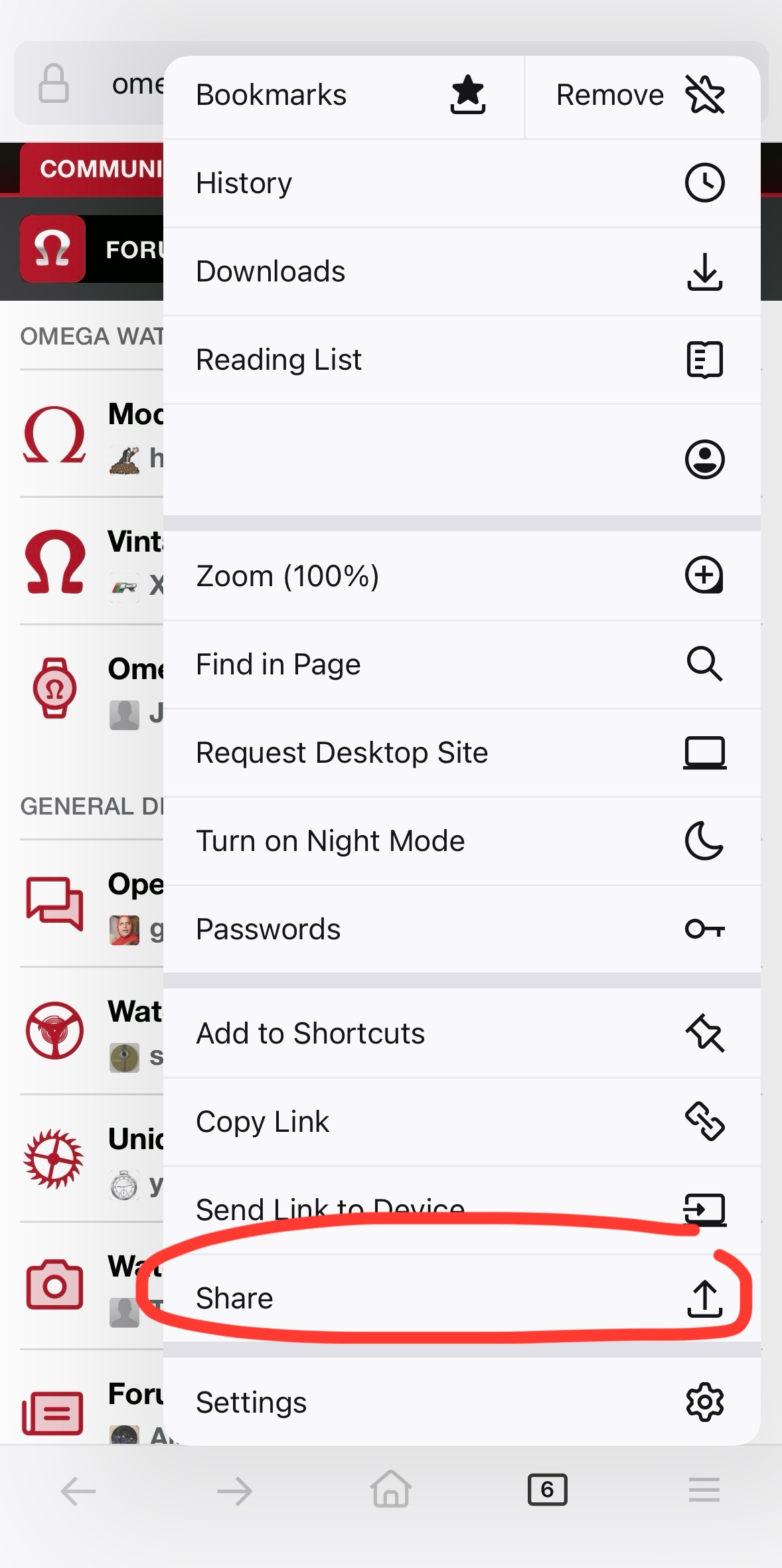Adjust Zoom (100%) setting

pyautogui.click(x=461, y=576)
